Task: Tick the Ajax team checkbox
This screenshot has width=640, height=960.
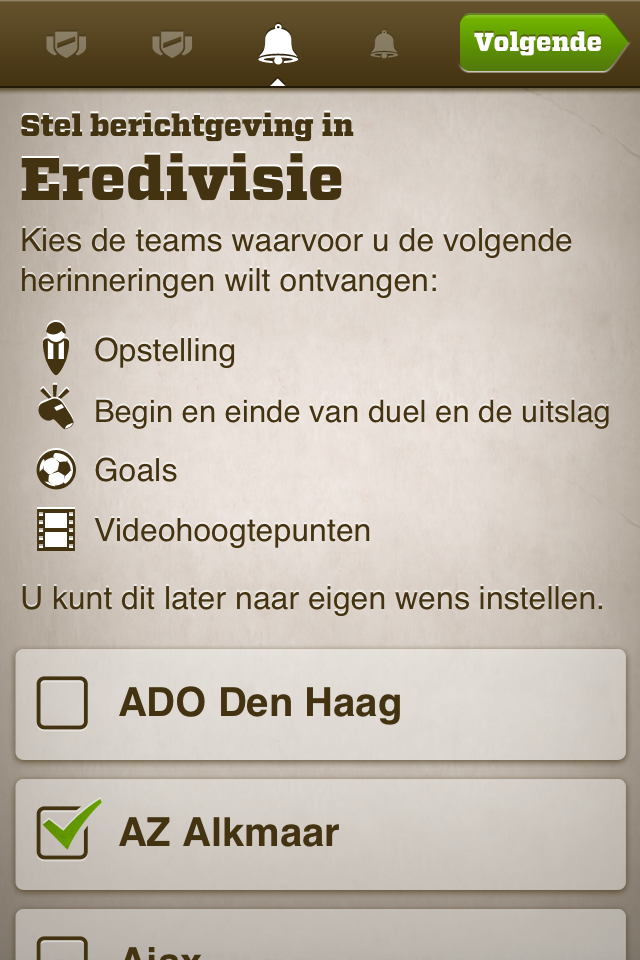Action: [62, 948]
